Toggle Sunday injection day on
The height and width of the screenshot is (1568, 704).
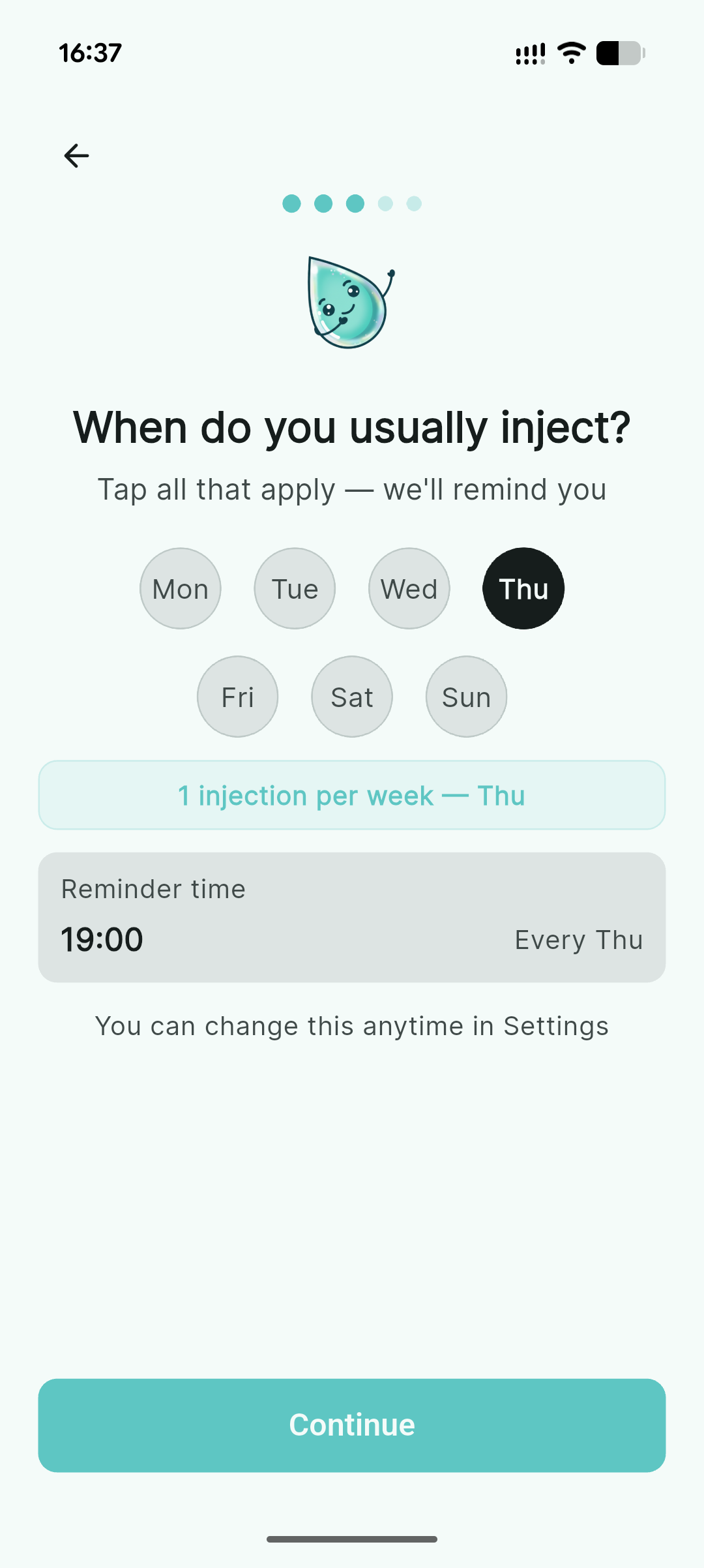(465, 696)
